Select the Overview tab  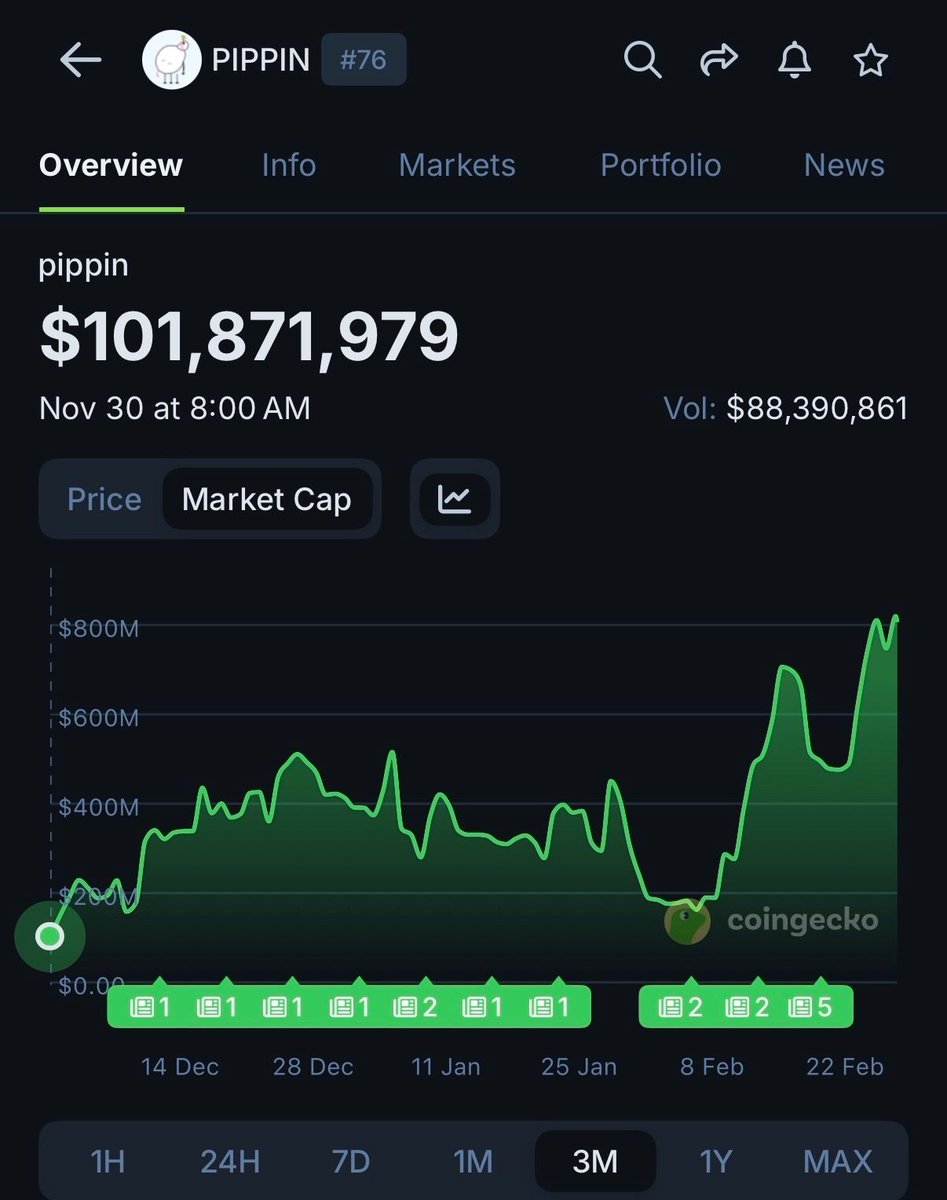pyautogui.click(x=111, y=165)
